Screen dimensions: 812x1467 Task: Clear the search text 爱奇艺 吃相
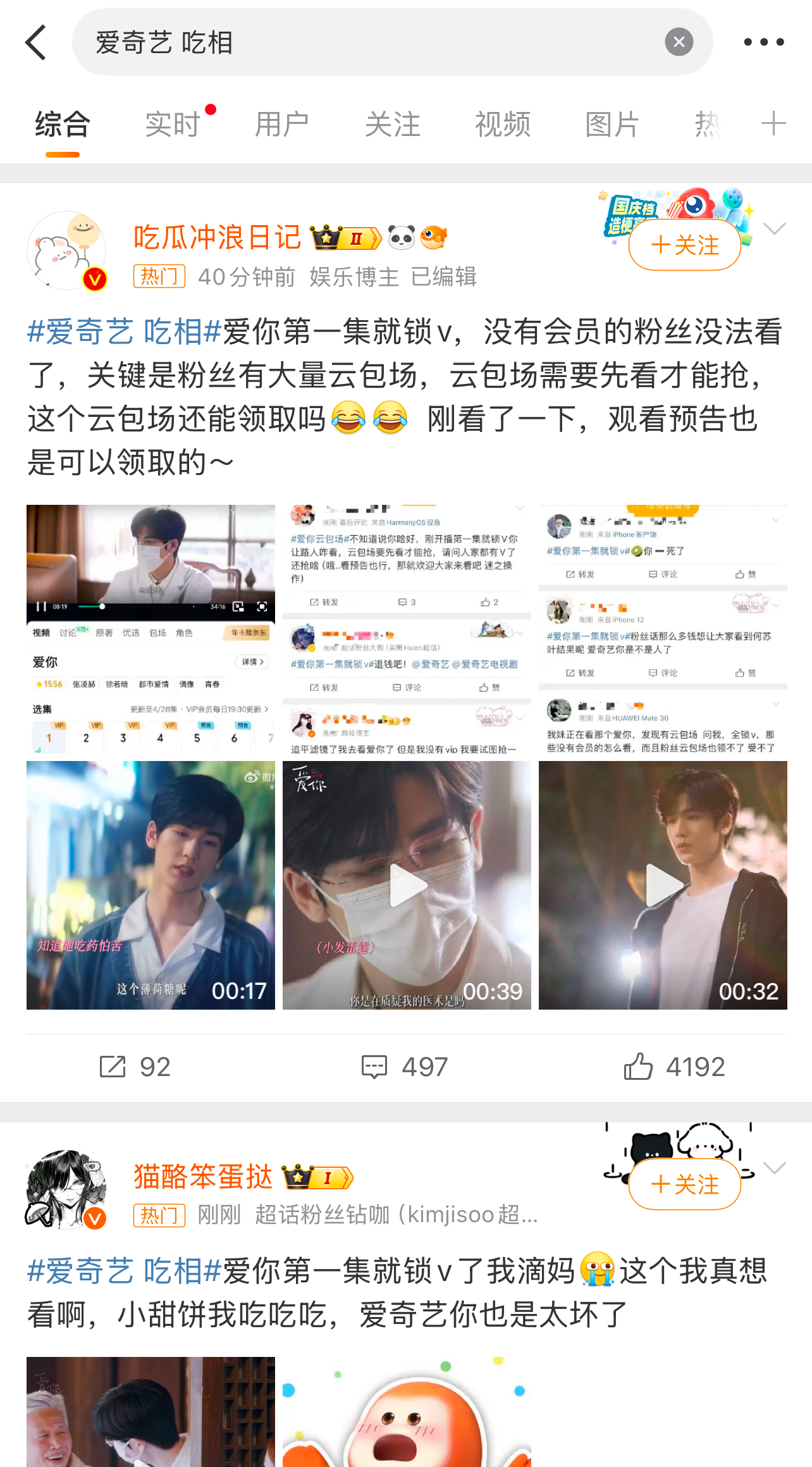pyautogui.click(x=679, y=42)
